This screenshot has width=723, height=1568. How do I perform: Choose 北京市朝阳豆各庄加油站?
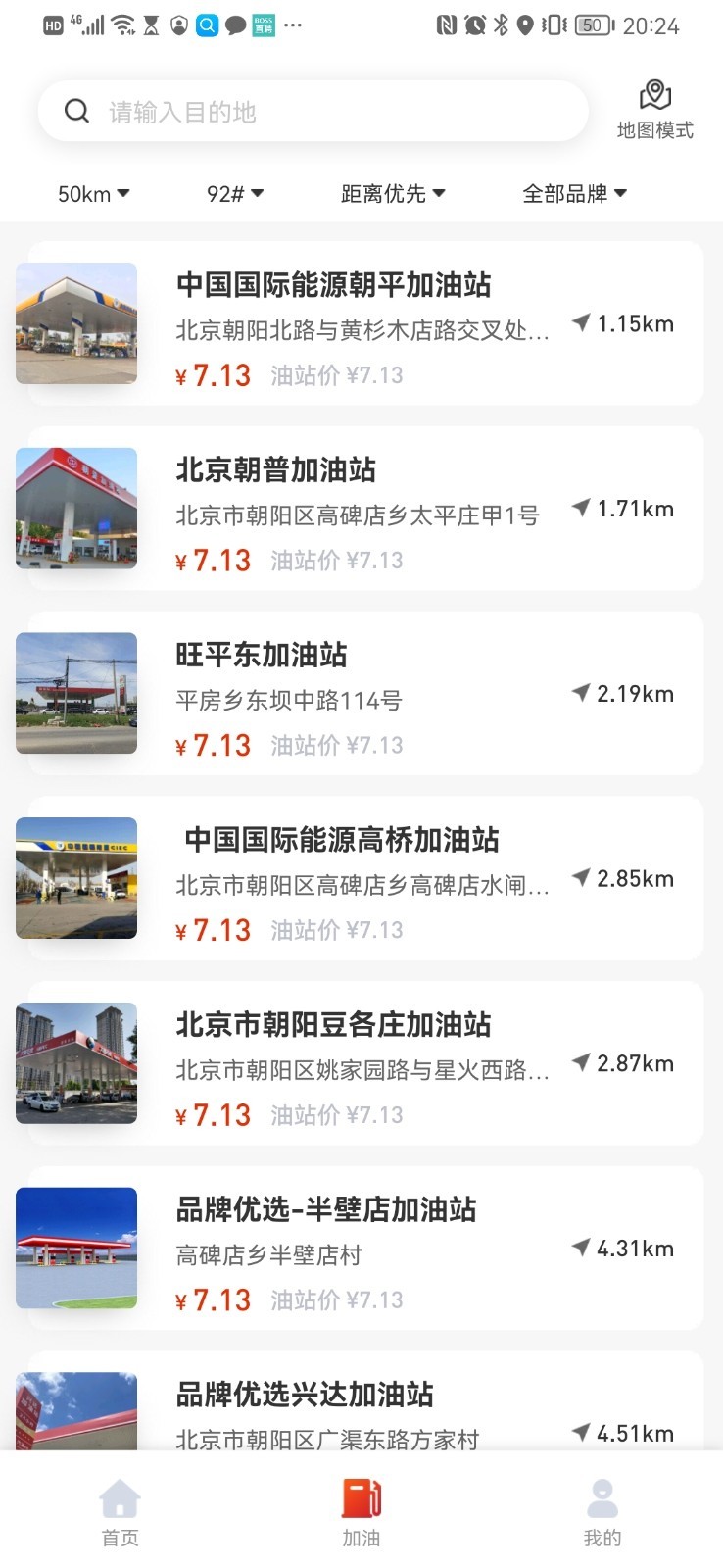362,1064
